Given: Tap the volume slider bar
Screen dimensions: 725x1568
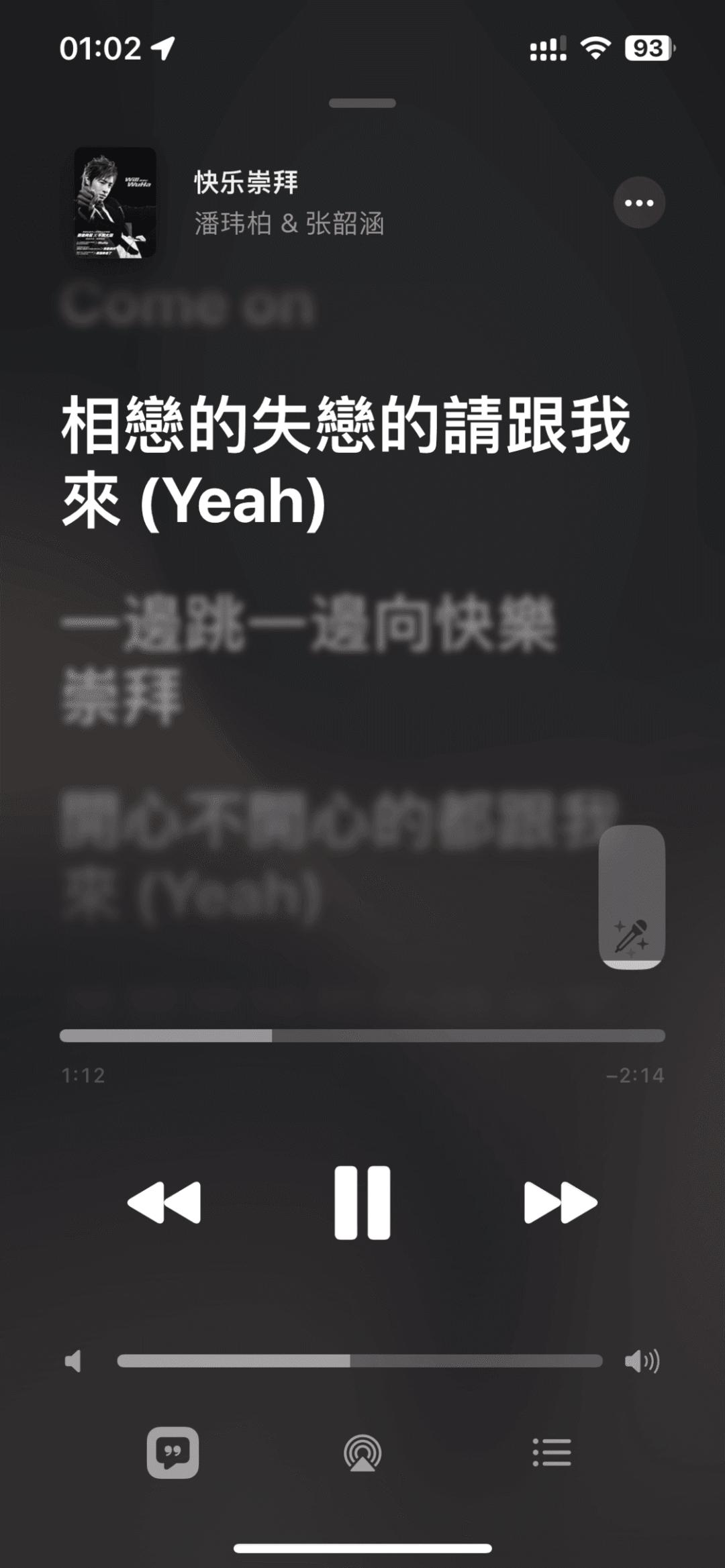Looking at the screenshot, I should tap(360, 1361).
